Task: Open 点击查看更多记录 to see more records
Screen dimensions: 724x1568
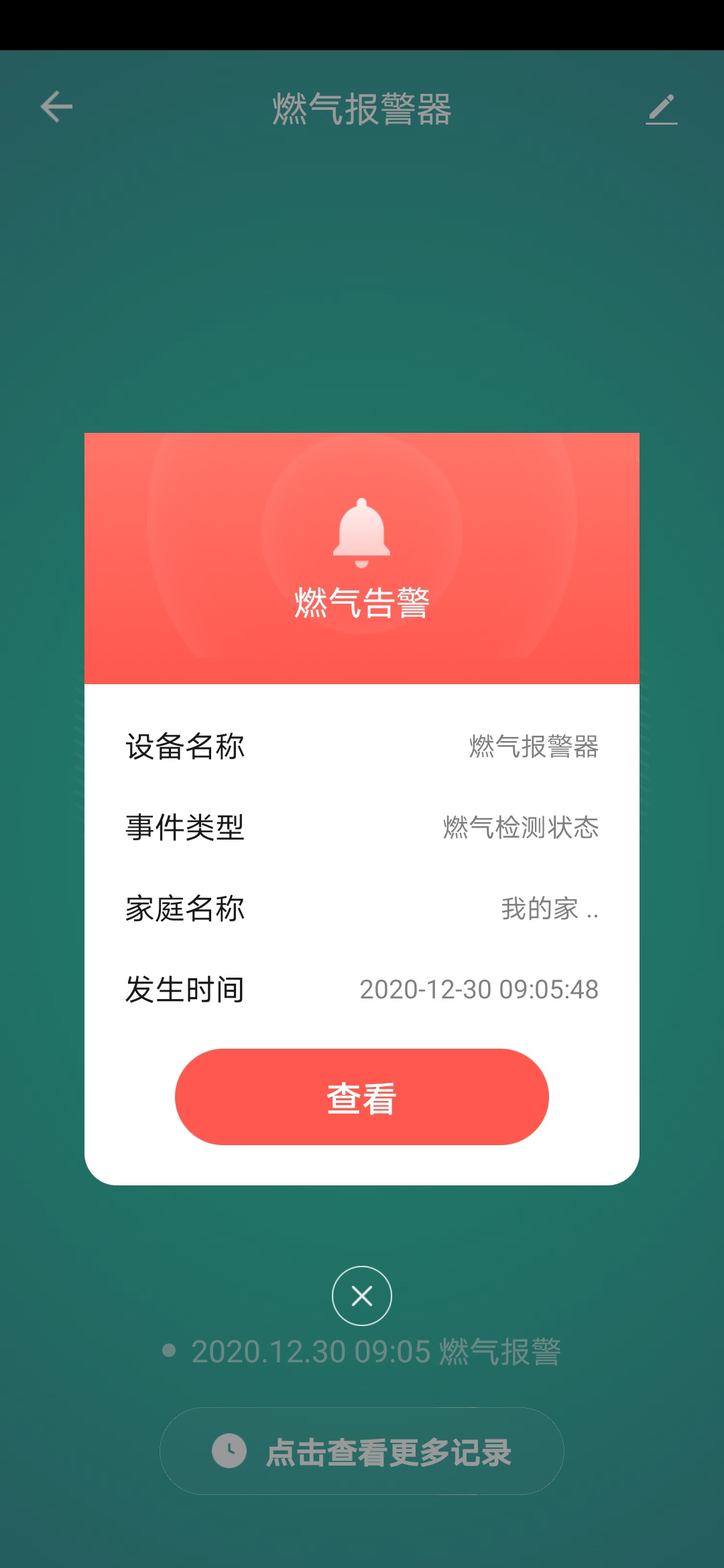Action: tap(362, 1451)
